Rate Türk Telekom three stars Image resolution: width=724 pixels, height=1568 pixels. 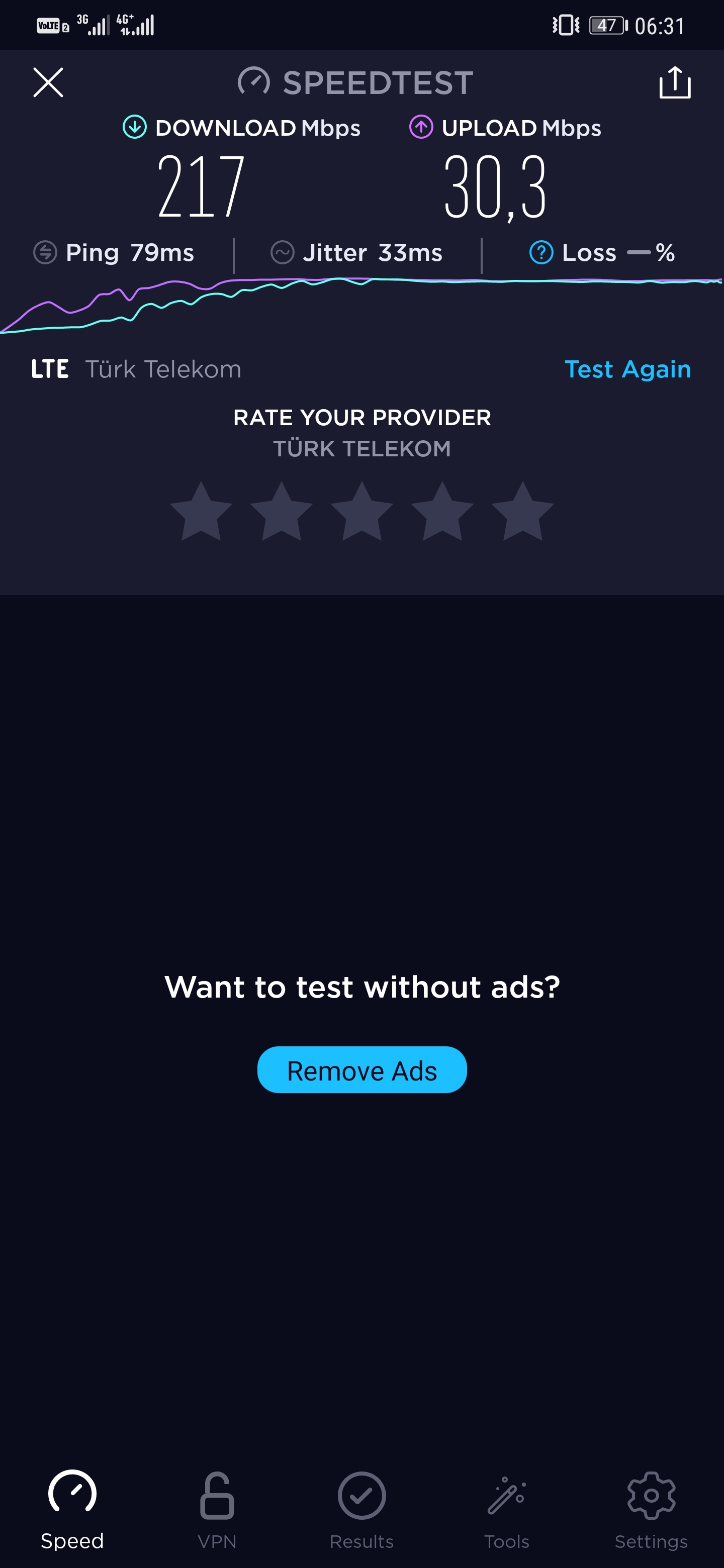pos(361,511)
